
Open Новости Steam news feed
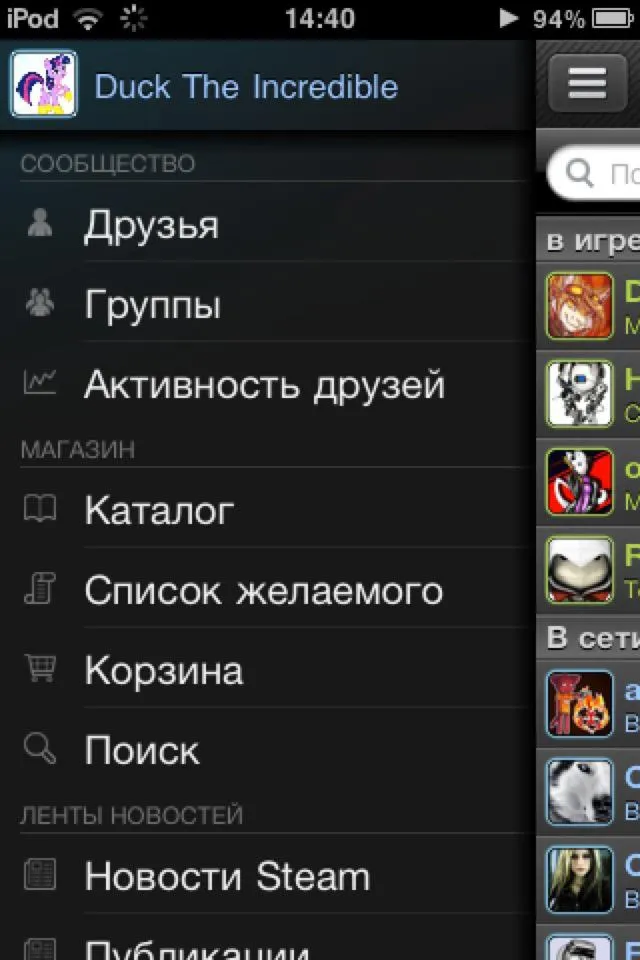pyautogui.click(x=227, y=877)
